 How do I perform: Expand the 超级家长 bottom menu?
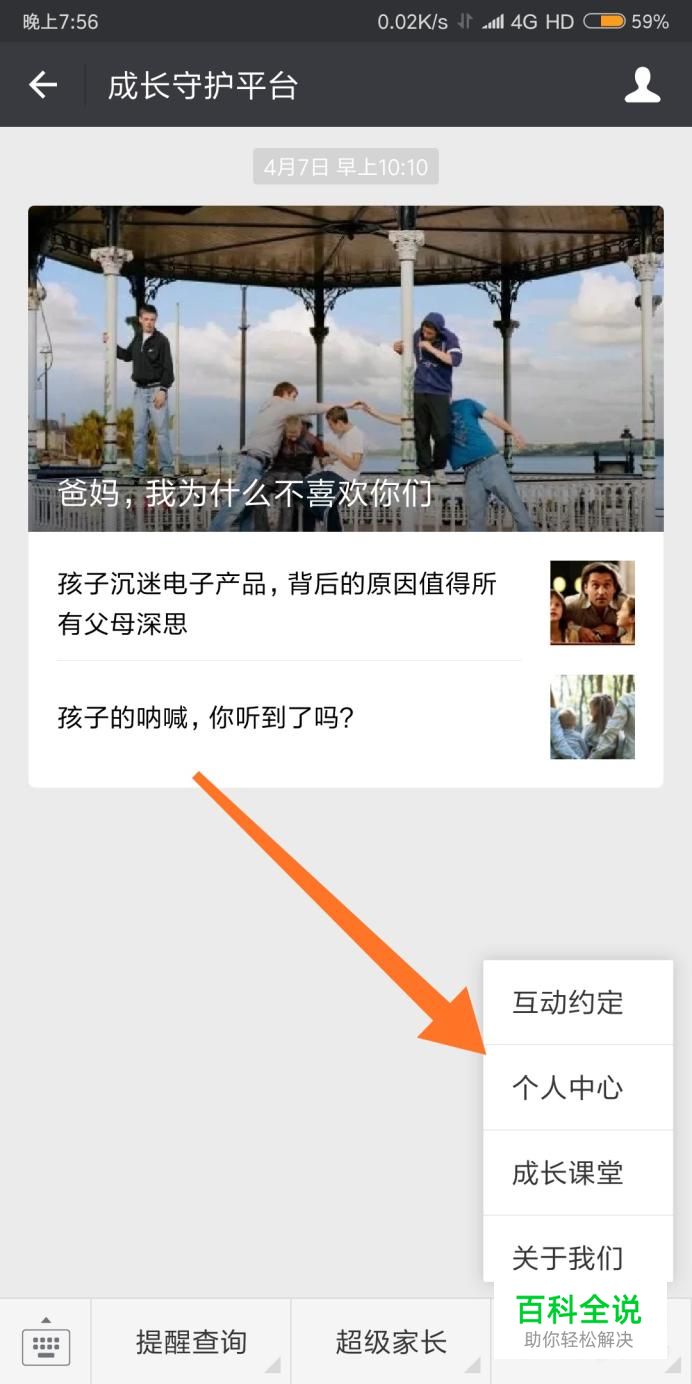click(391, 1341)
